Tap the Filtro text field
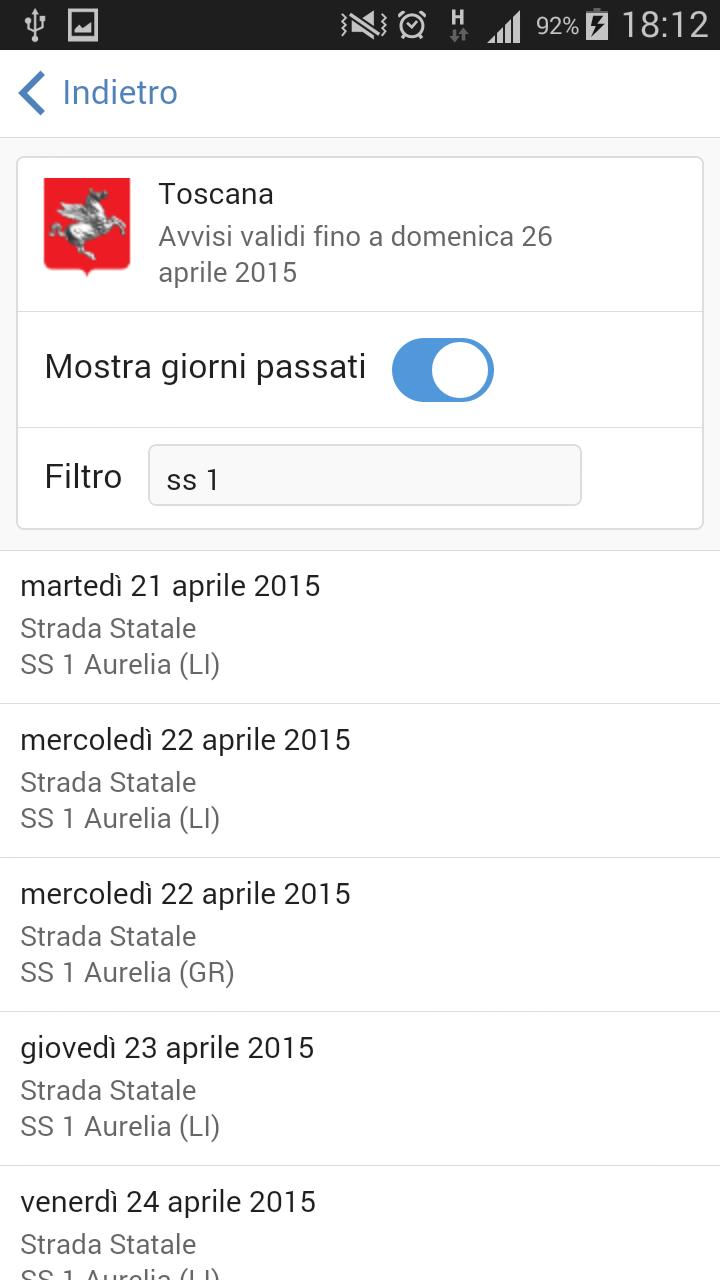720x1280 pixels. pyautogui.click(x=364, y=476)
